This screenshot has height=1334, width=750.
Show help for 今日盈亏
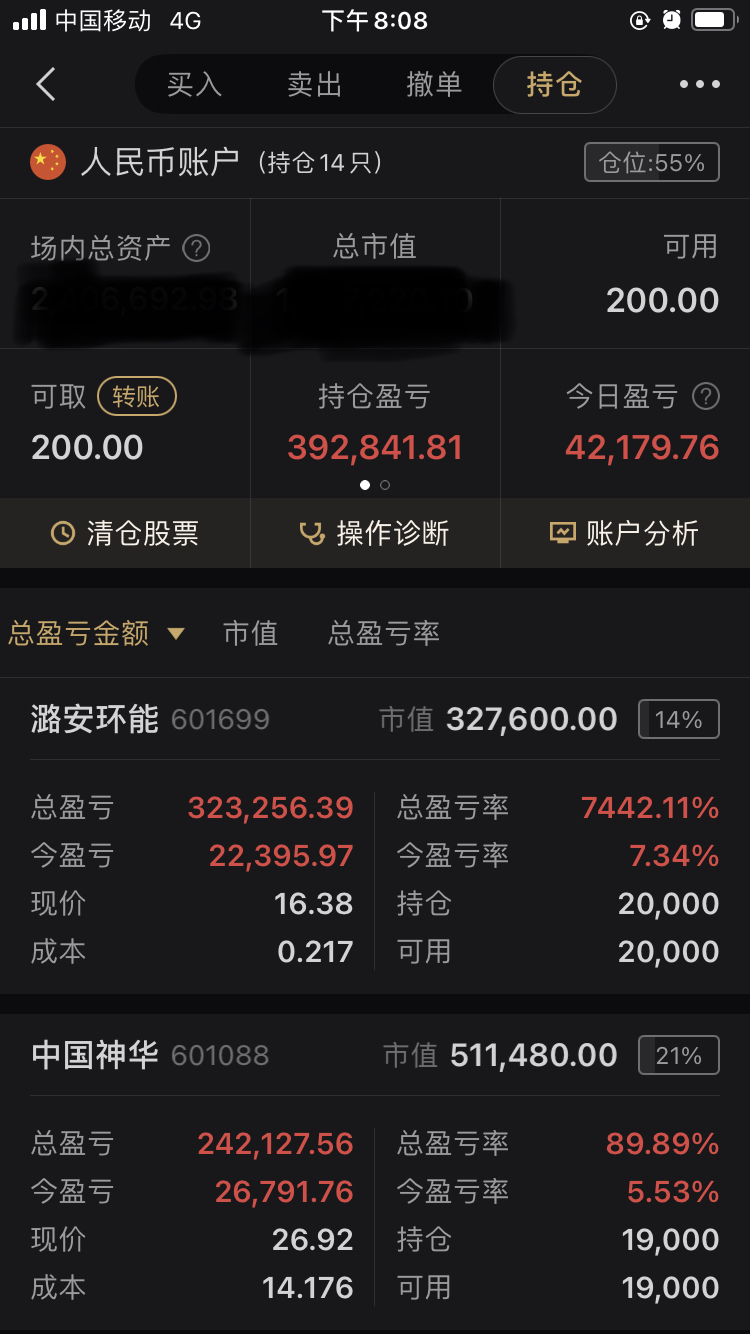[x=706, y=397]
